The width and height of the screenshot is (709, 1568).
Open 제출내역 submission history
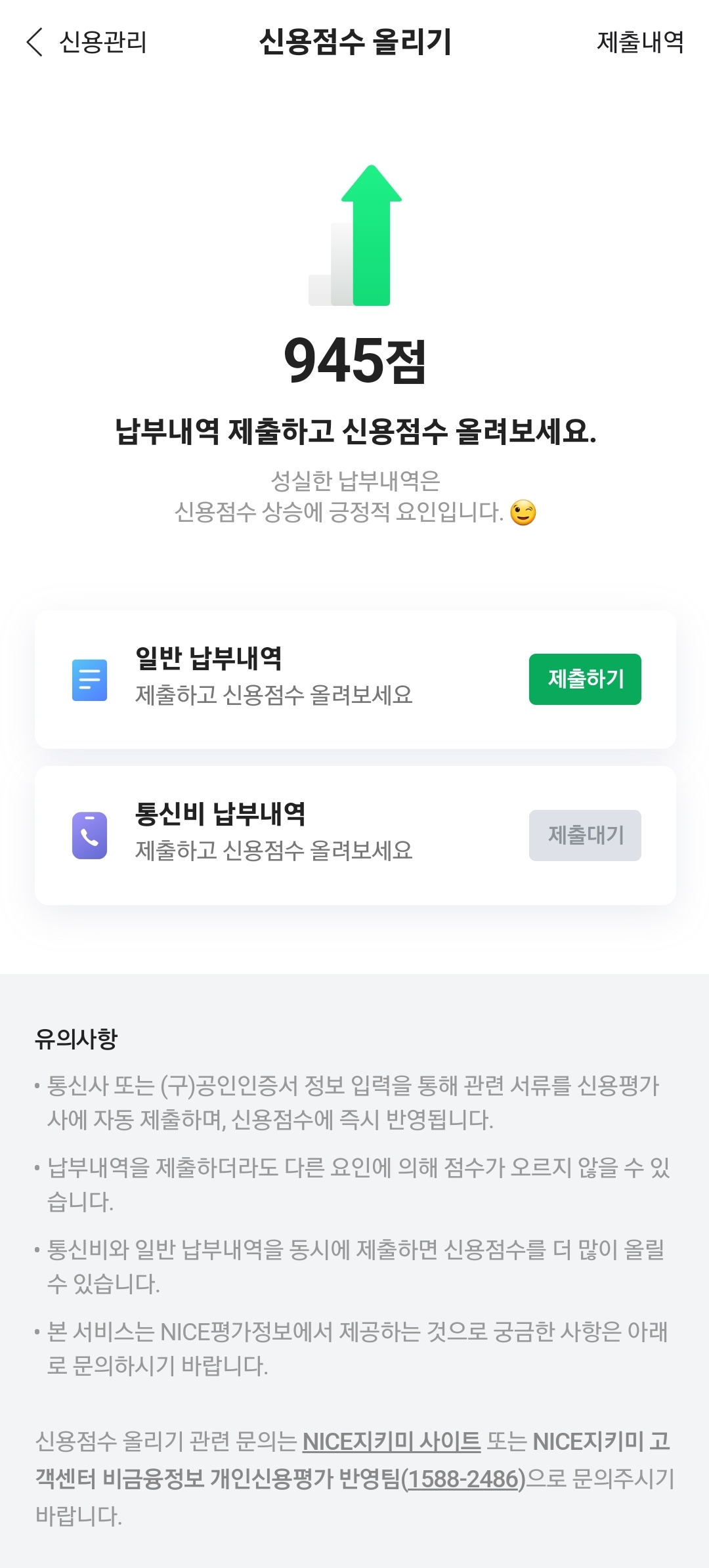tap(639, 42)
